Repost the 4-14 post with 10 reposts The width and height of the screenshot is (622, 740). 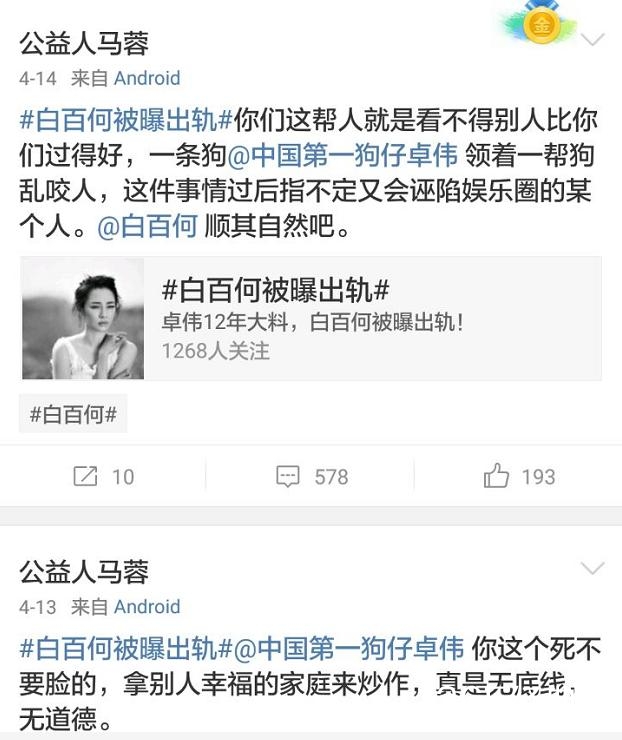[103, 476]
